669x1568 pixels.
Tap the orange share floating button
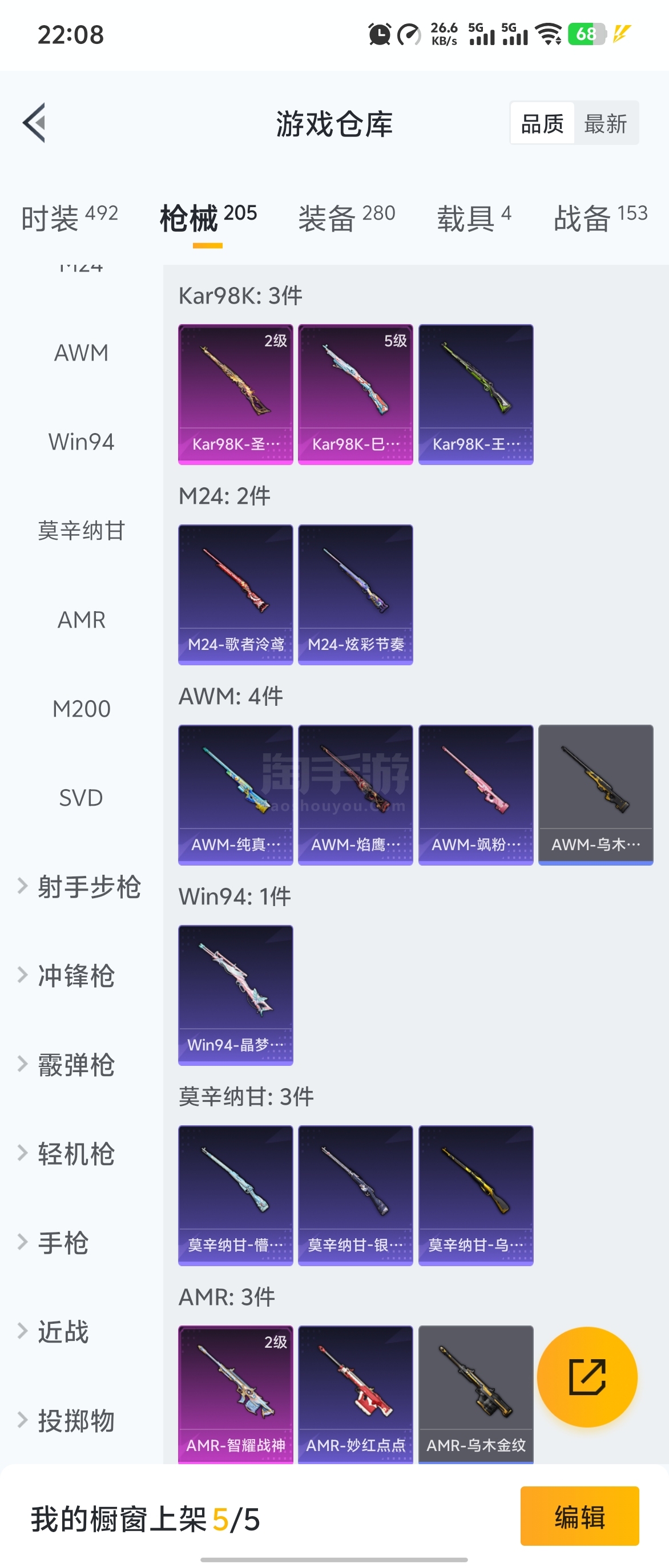click(x=587, y=1377)
